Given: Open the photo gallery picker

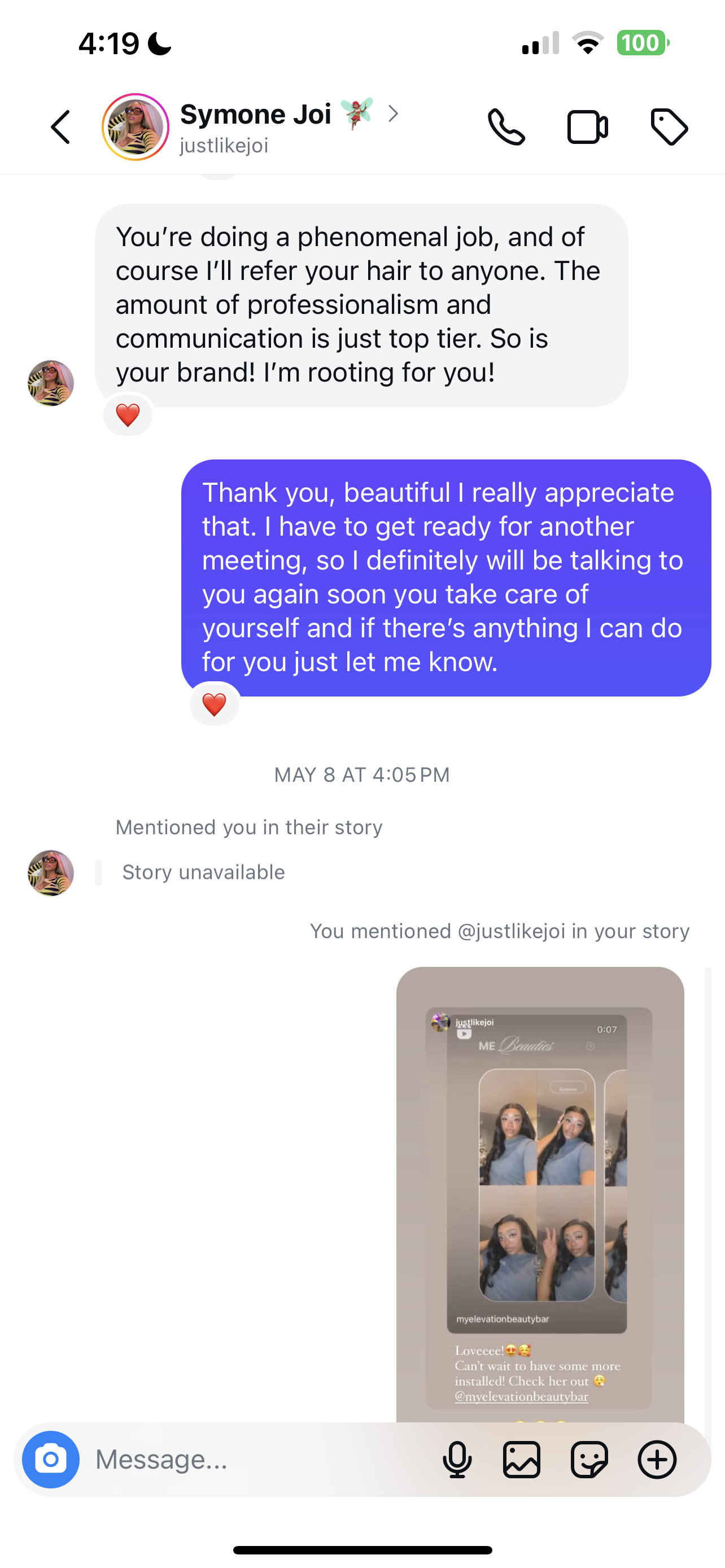Looking at the screenshot, I should click(x=522, y=1459).
